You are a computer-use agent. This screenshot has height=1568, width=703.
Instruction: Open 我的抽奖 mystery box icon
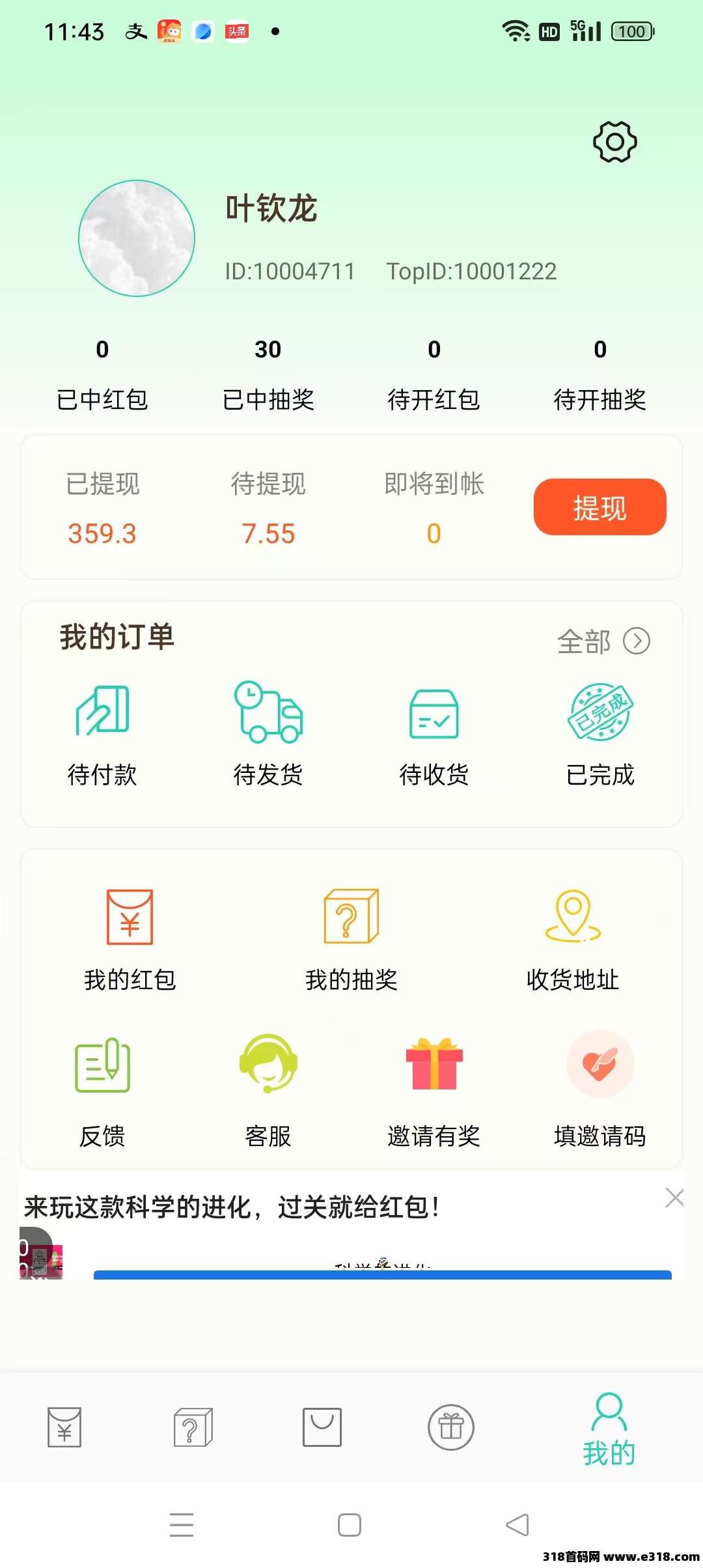(x=350, y=918)
